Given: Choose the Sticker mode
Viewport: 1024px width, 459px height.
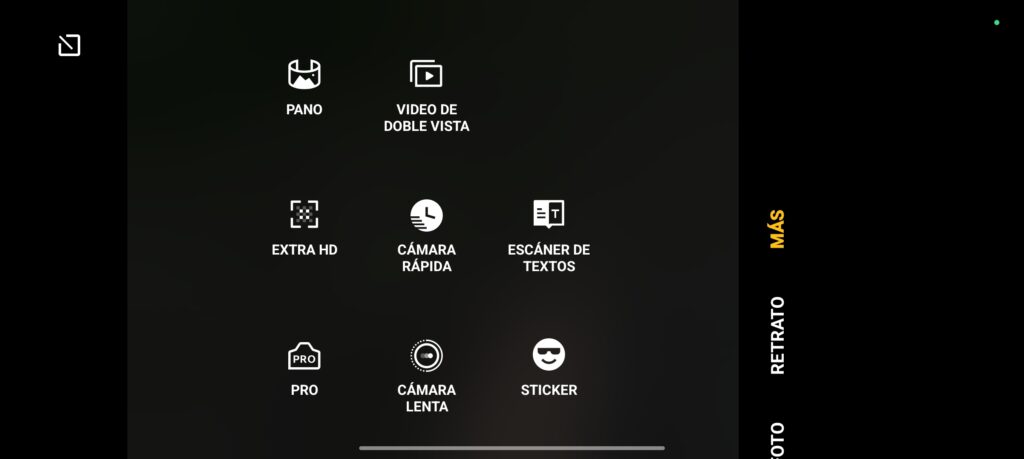Looking at the screenshot, I should (x=548, y=367).
